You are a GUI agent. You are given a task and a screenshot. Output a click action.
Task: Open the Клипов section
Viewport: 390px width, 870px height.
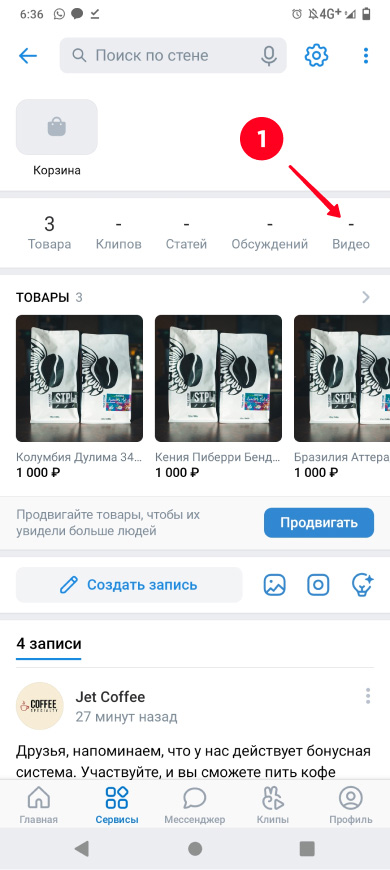click(119, 233)
